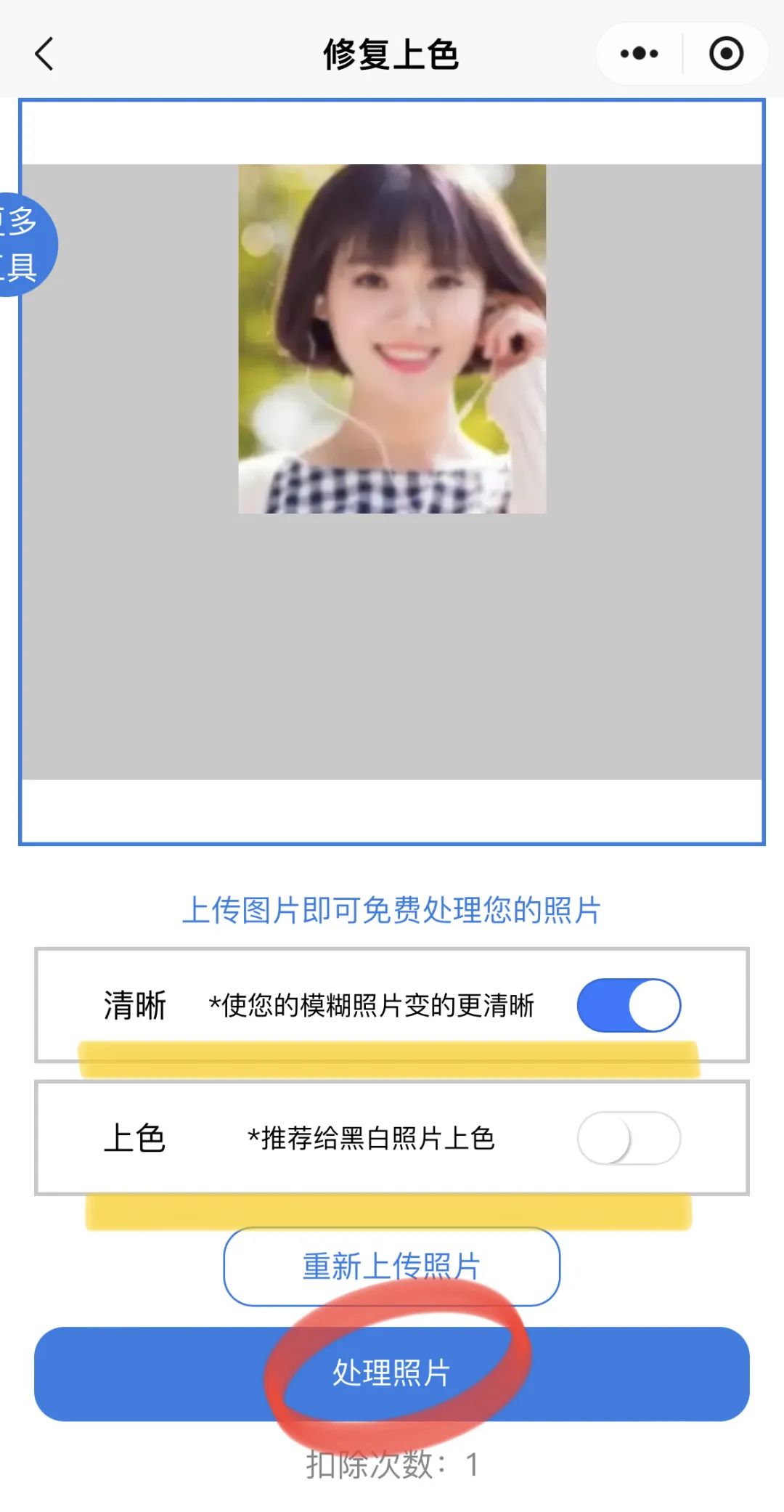The height and width of the screenshot is (1512, 784).
Task: Tap 重新上传照片 to re-upload the photo
Action: point(392,1266)
